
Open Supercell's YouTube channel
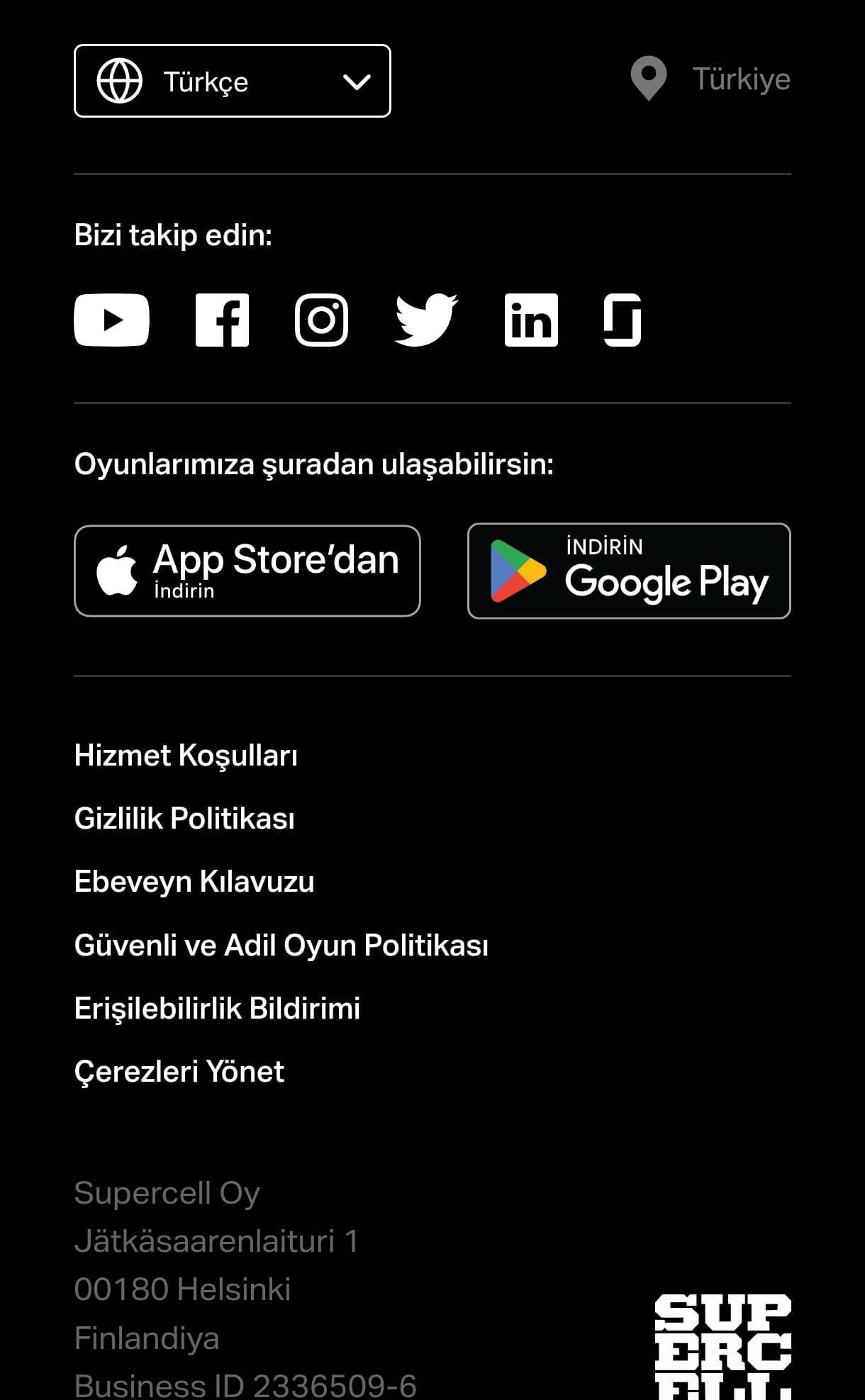point(111,320)
